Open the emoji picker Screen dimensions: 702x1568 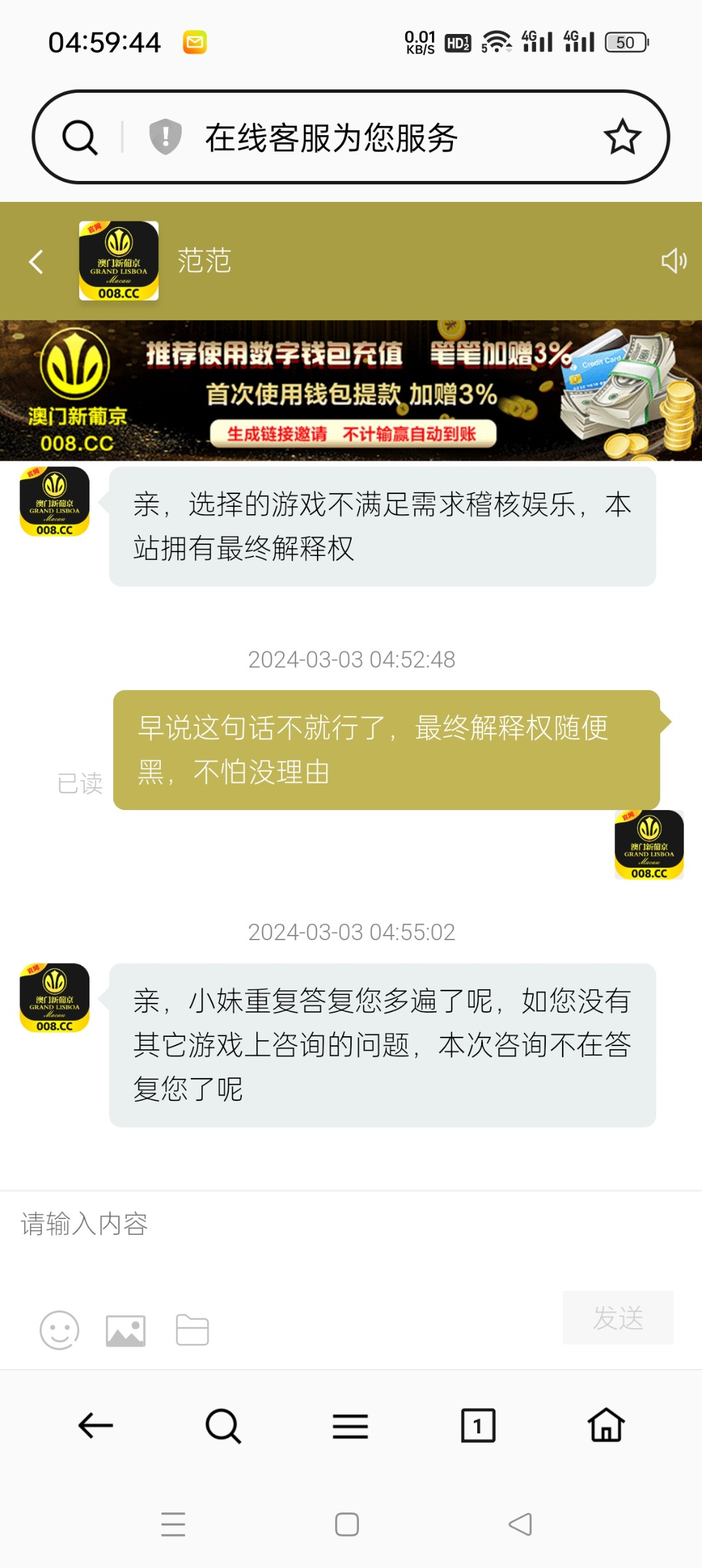click(59, 1330)
